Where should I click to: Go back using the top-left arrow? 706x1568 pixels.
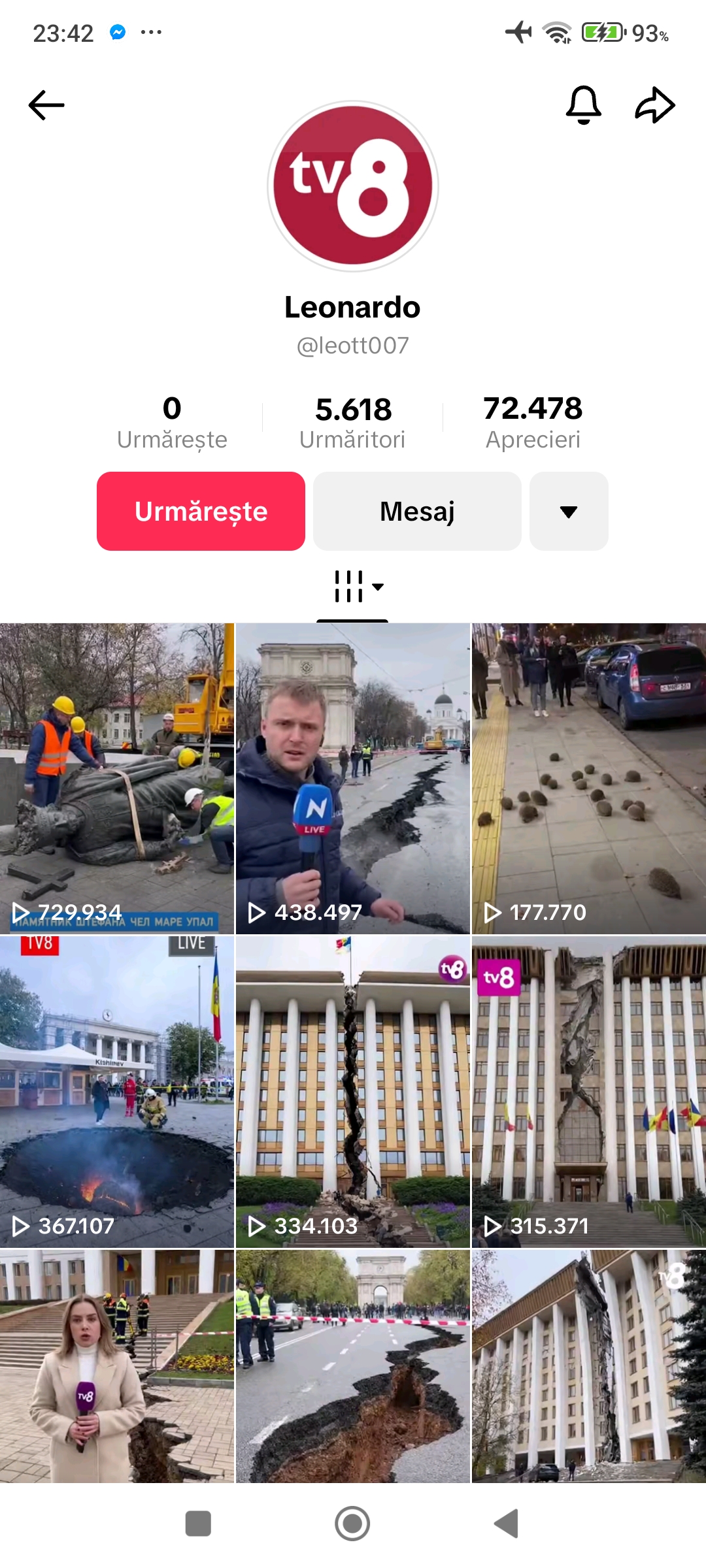(x=46, y=105)
